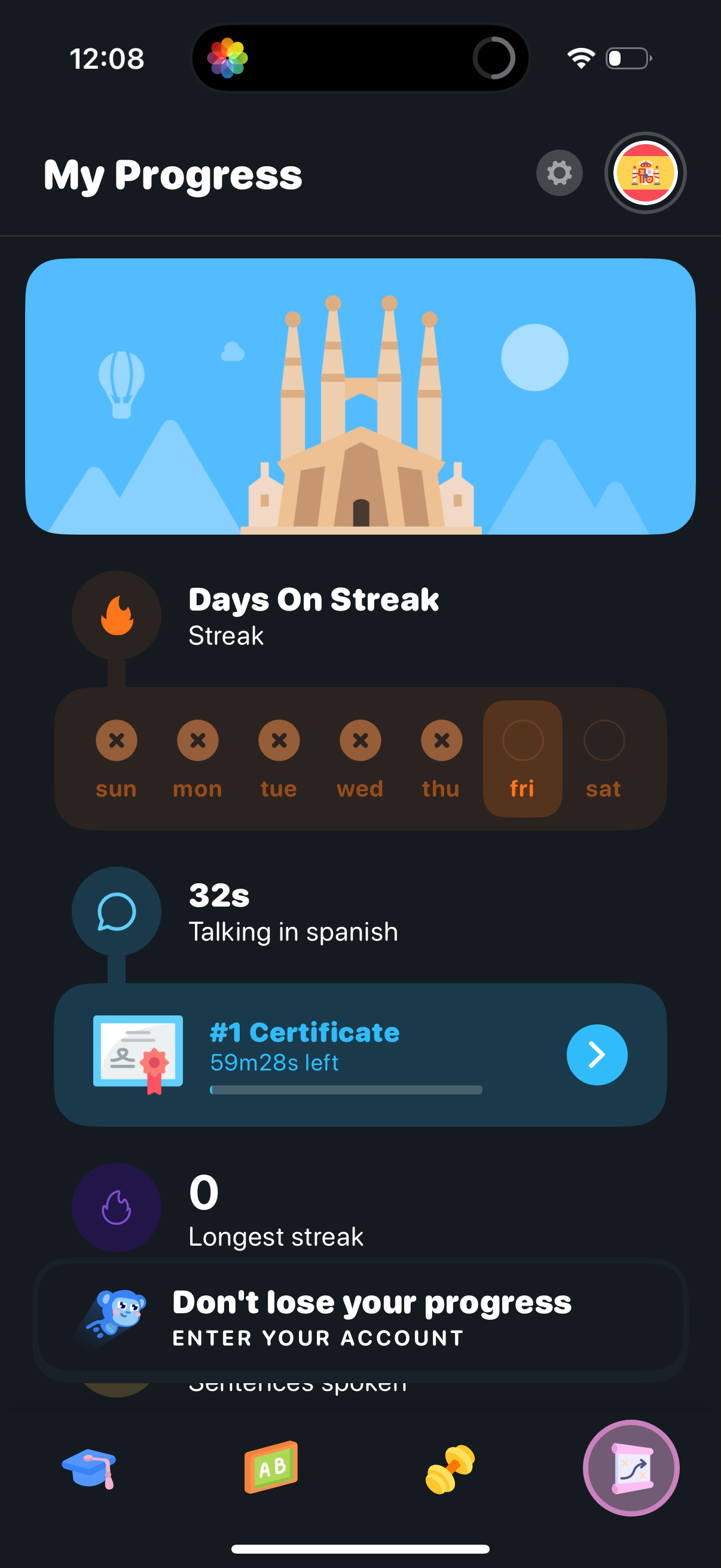Switch to the My Progress screen title

(172, 175)
